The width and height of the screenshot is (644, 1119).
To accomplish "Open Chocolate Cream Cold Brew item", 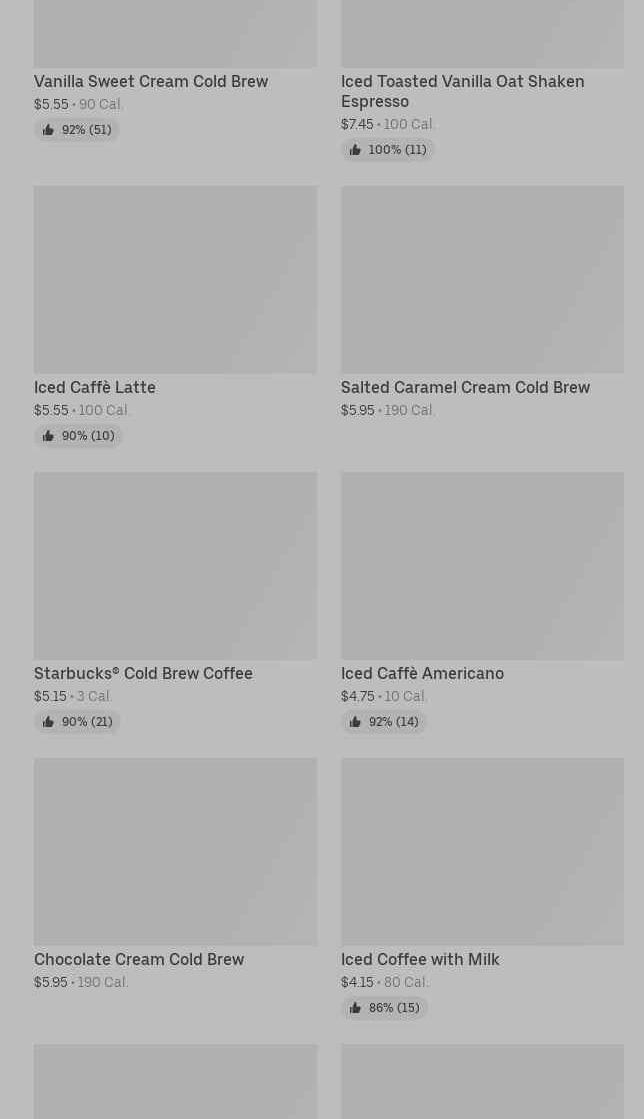I will pos(175,875).
